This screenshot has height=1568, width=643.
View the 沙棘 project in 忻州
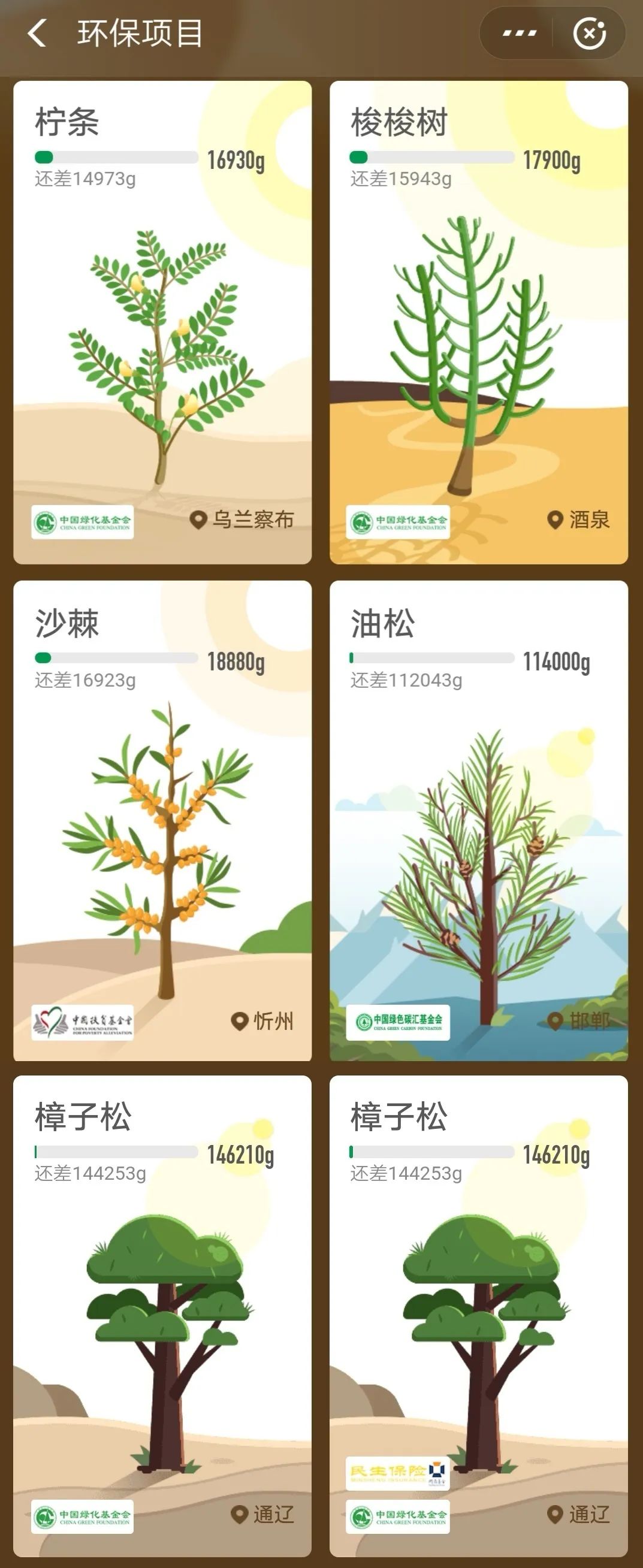point(162,820)
